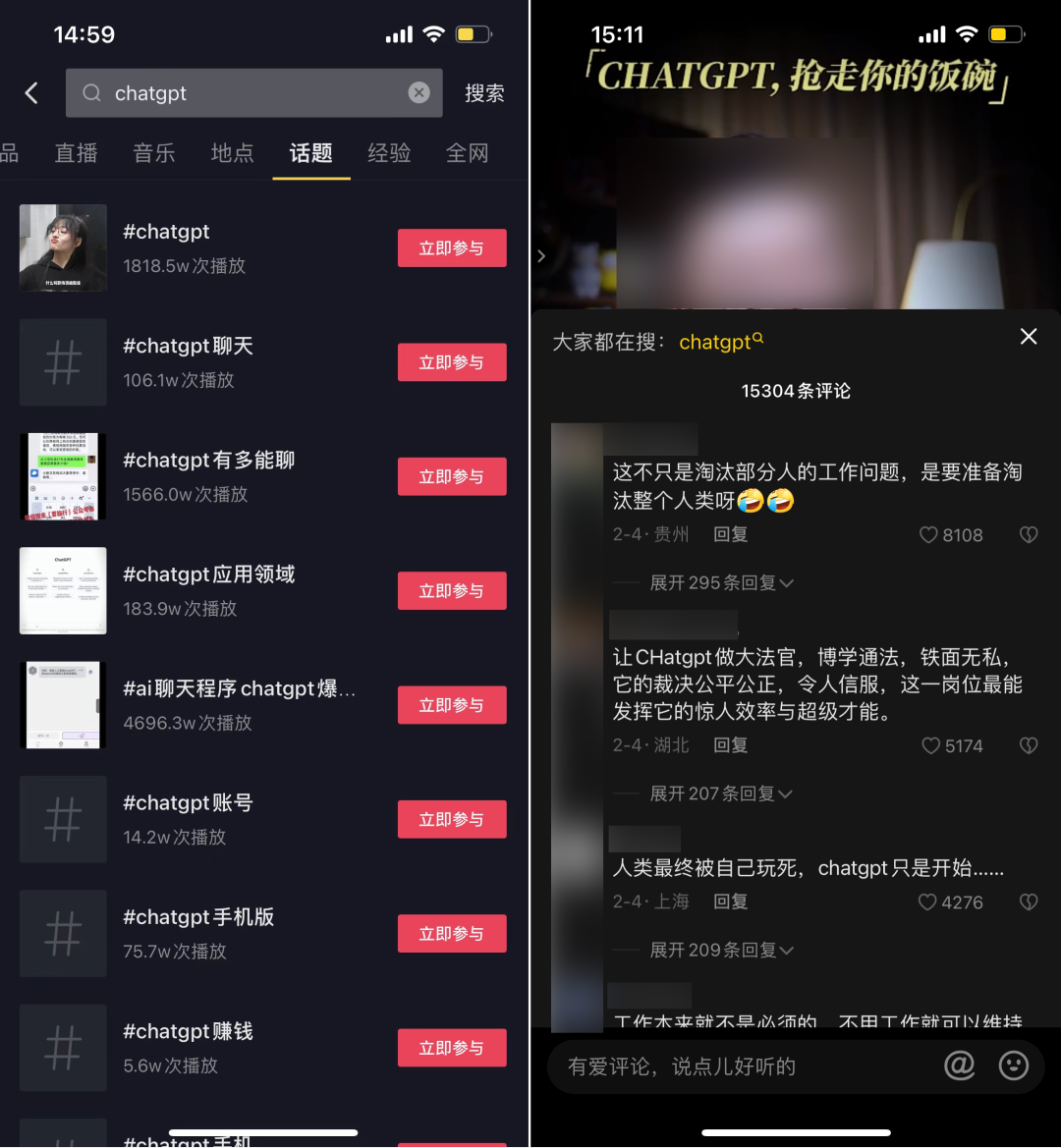This screenshot has width=1061, height=1148.
Task: Switch to the 音乐 tab
Action: (x=154, y=153)
